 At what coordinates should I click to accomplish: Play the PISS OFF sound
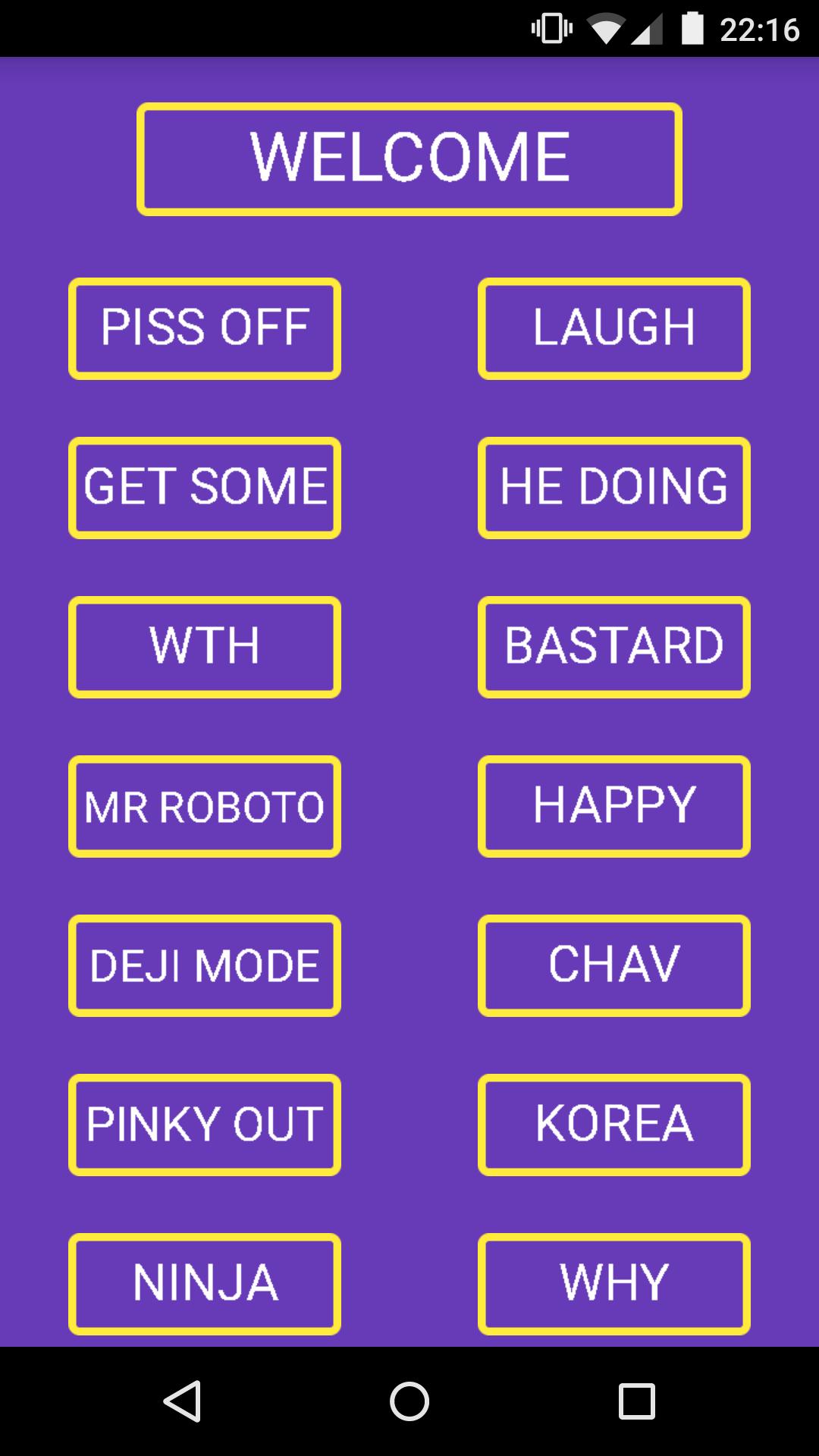coord(205,328)
